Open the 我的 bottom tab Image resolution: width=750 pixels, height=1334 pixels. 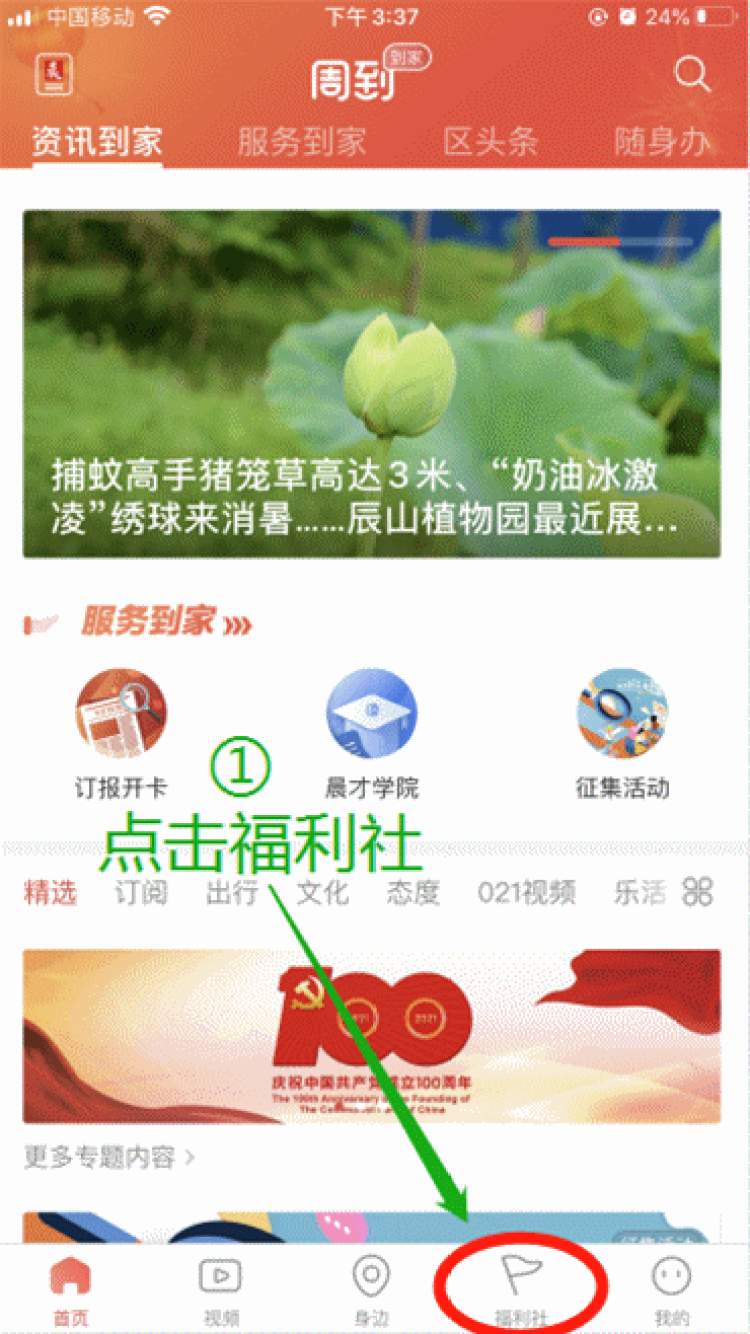pos(671,1290)
